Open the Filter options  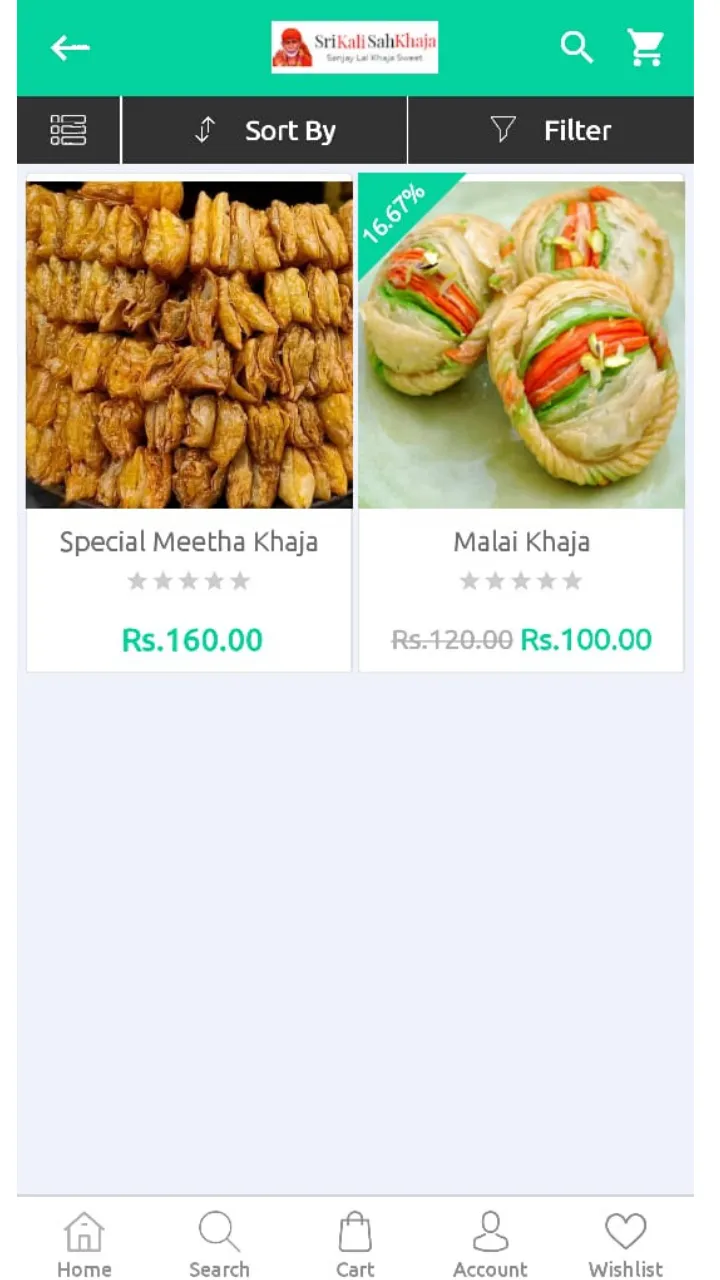point(550,130)
